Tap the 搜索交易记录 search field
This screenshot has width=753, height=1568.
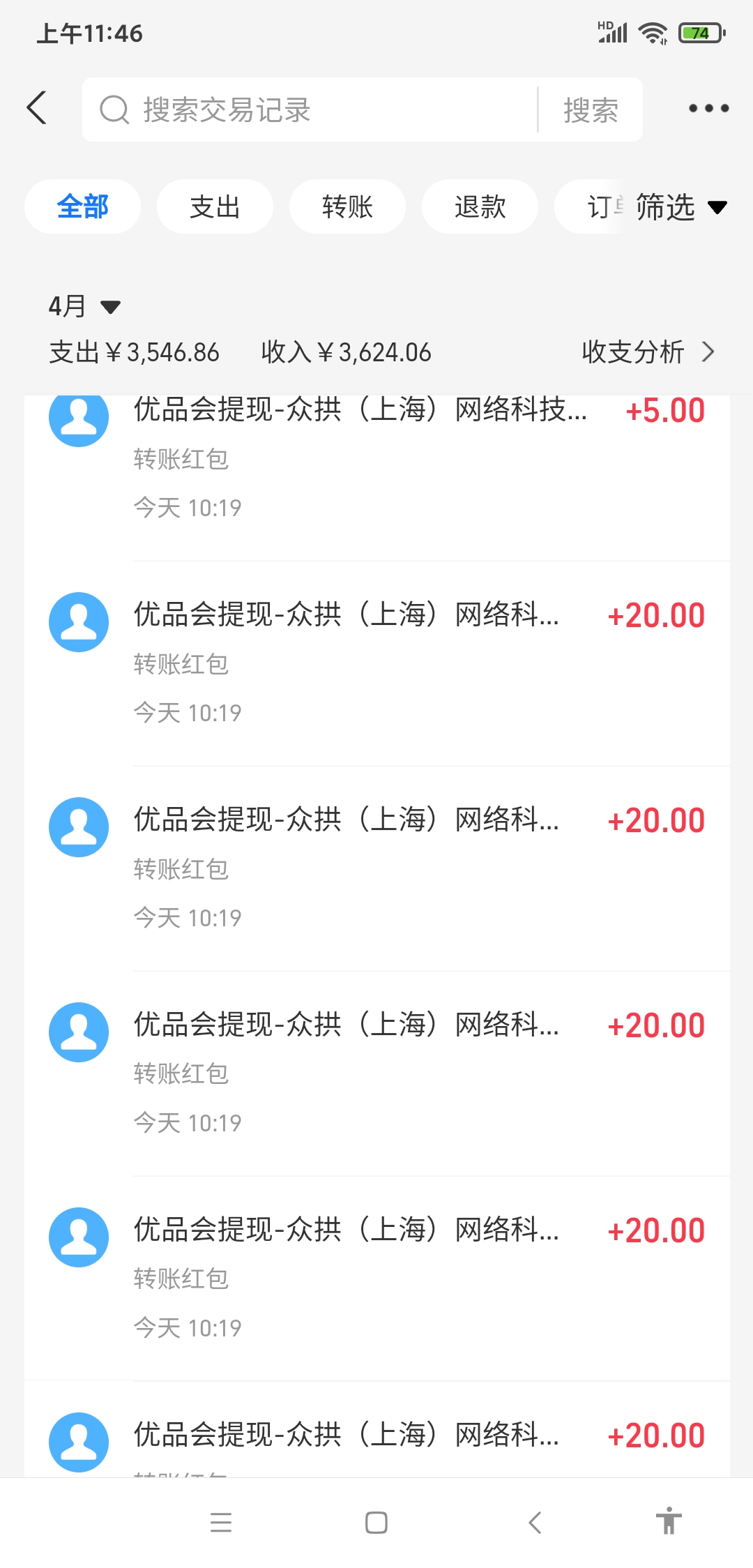[x=310, y=110]
